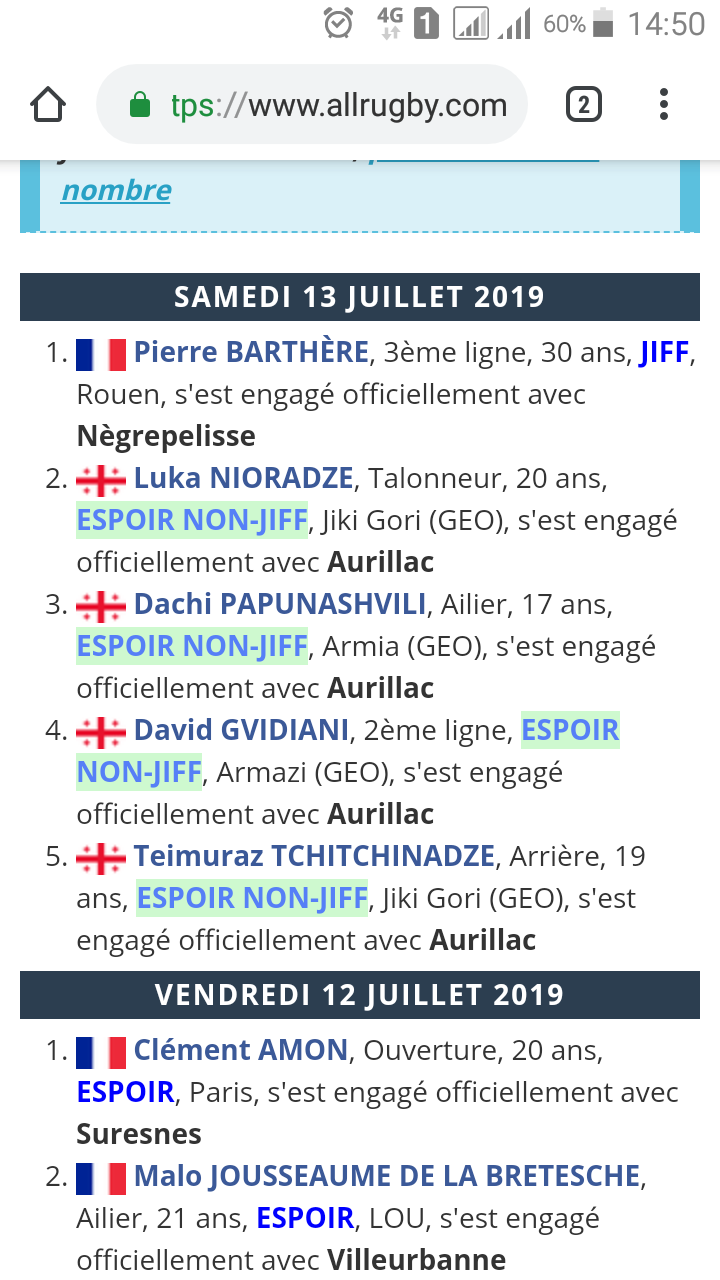
Task: Tap the ESPOIR link on Amon's entry
Action: point(126,1092)
